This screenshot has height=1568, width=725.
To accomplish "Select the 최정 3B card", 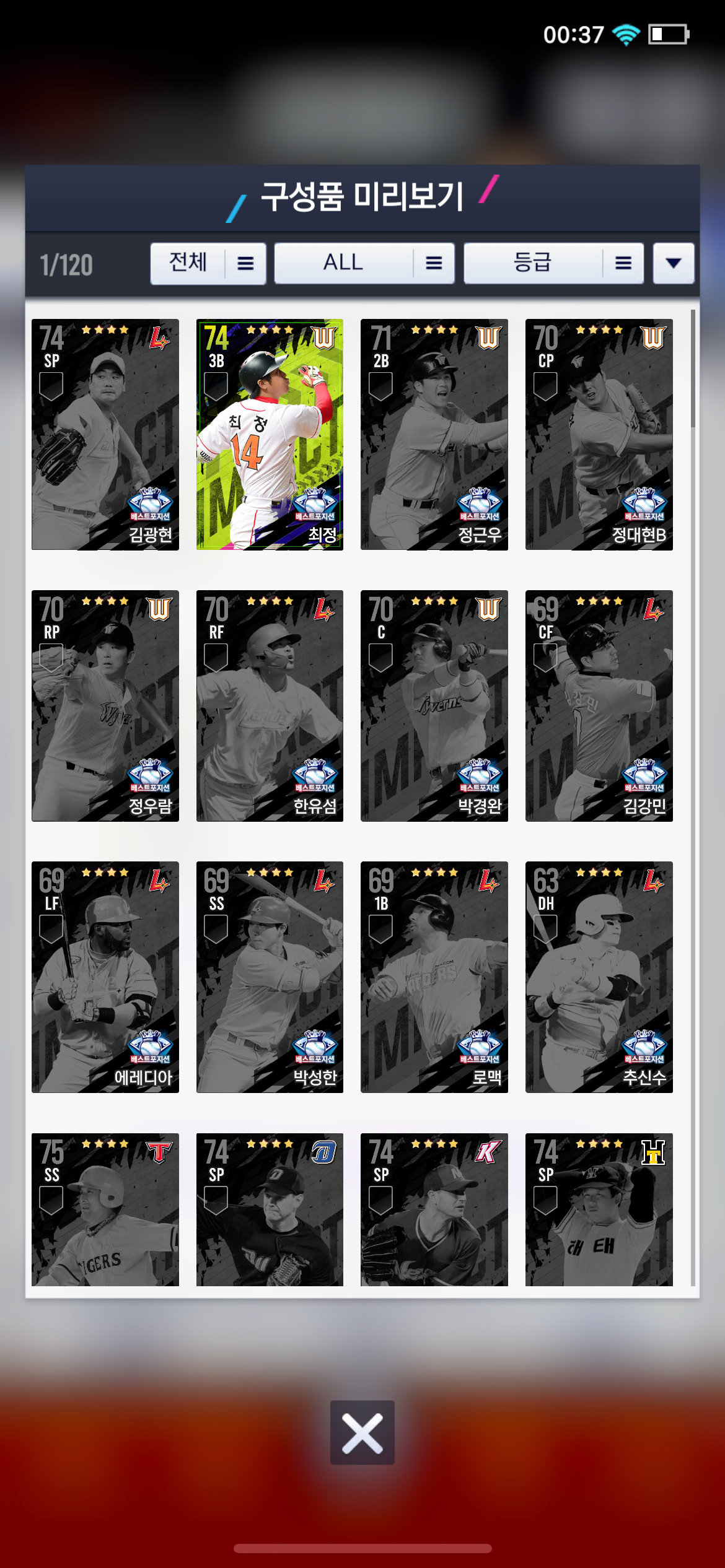I will click(270, 434).
